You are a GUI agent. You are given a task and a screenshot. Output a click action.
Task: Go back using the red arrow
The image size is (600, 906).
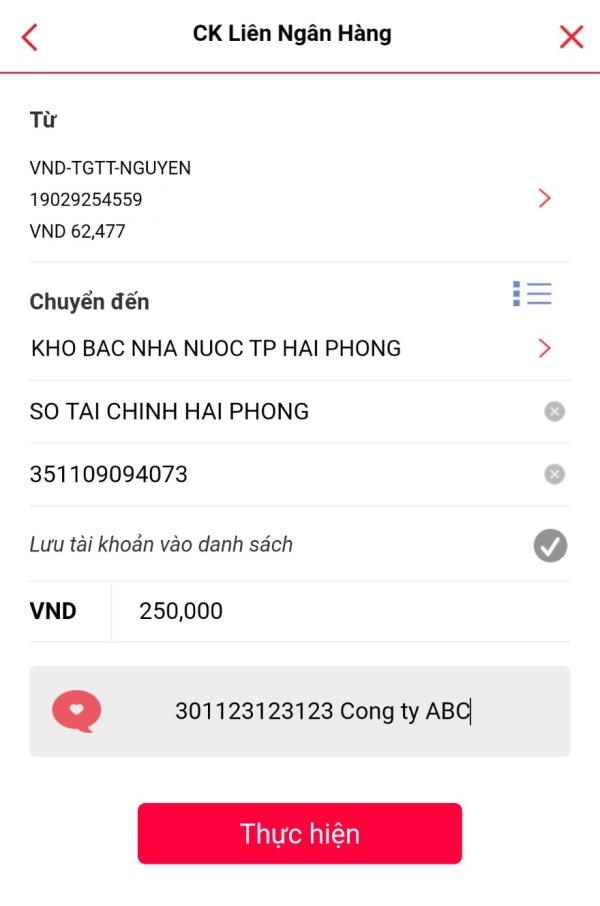coord(29,37)
